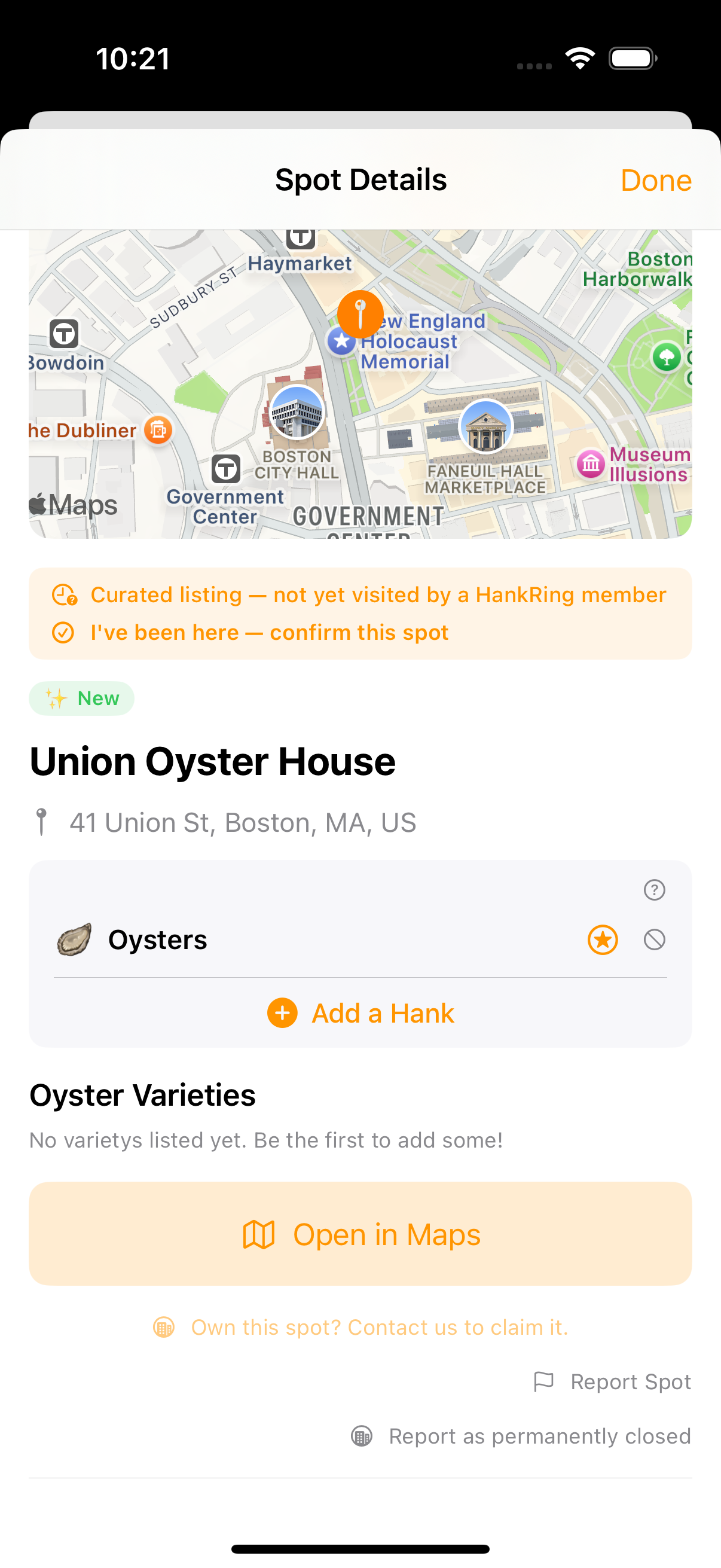Toggle the star rating for Oysters

click(x=602, y=939)
